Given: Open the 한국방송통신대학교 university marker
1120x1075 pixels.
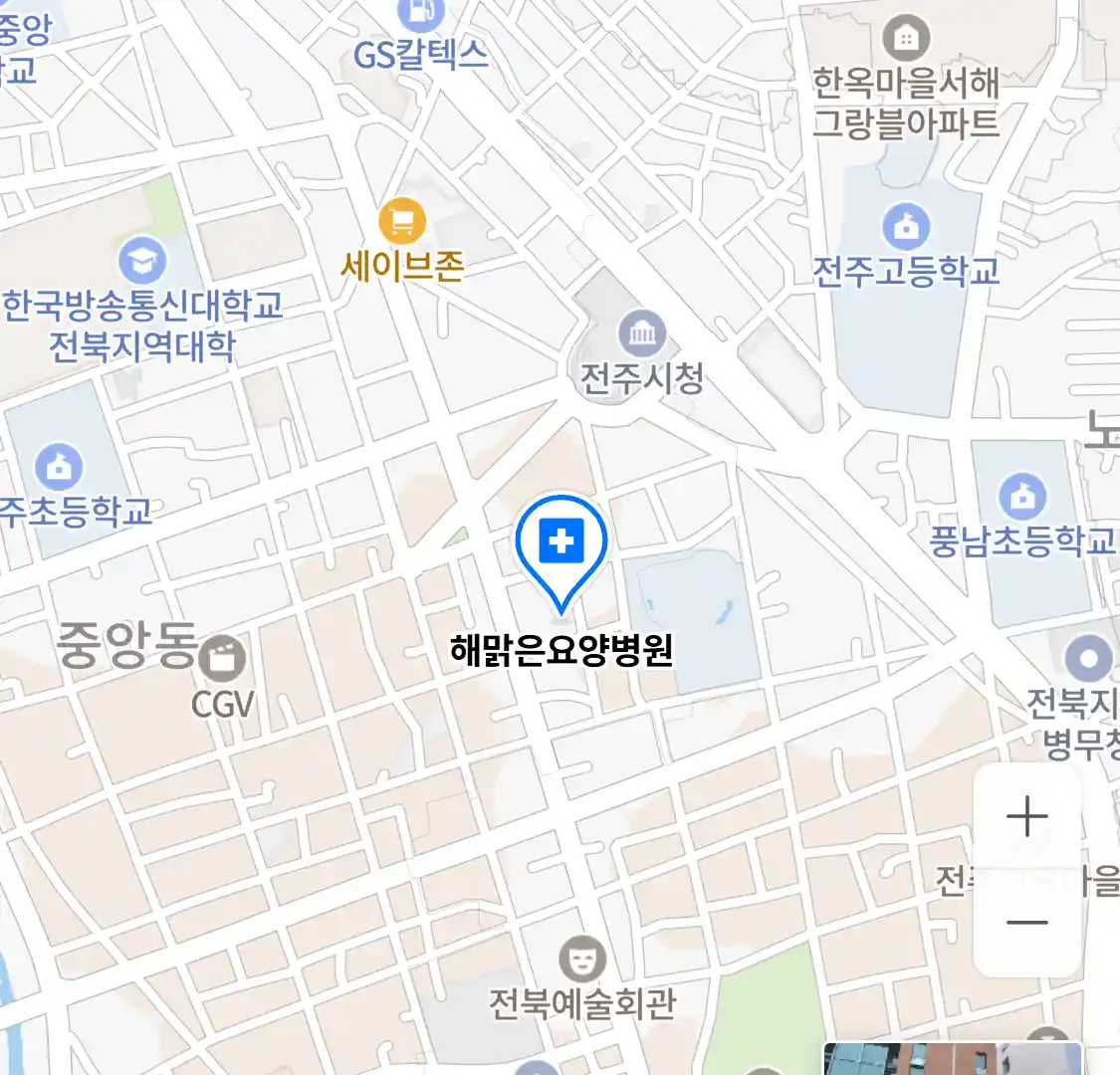Looking at the screenshot, I should [x=142, y=261].
